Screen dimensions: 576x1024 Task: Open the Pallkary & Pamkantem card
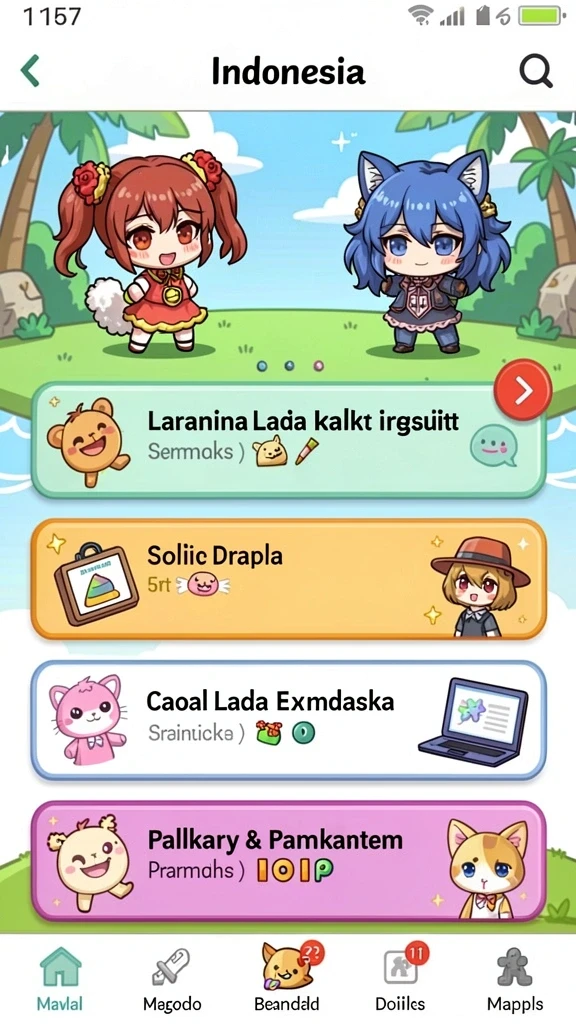288,861
